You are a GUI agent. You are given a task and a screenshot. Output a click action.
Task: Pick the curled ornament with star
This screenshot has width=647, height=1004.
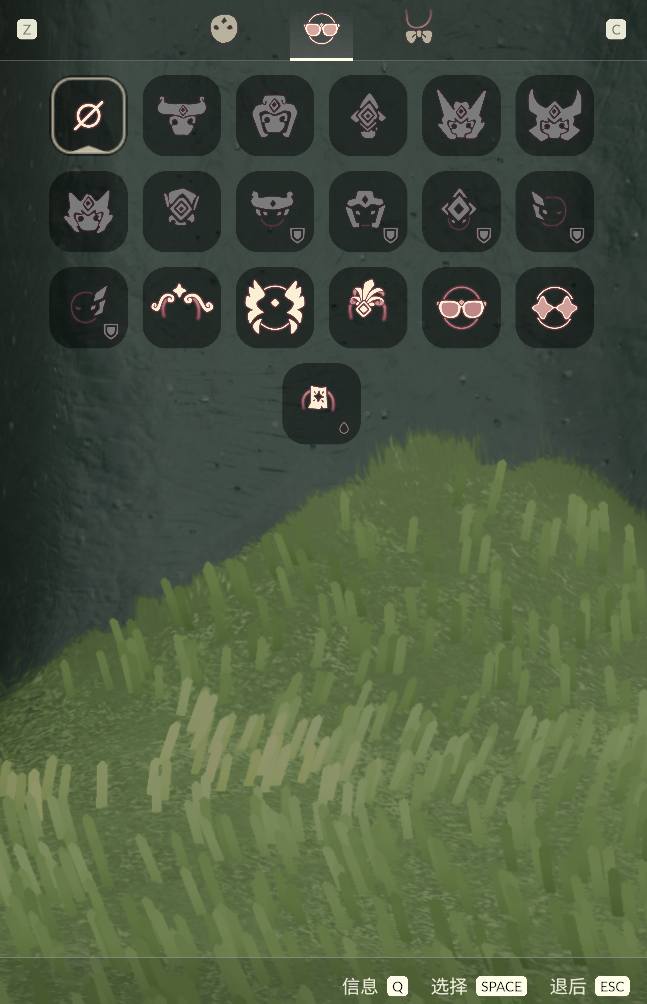(182, 307)
